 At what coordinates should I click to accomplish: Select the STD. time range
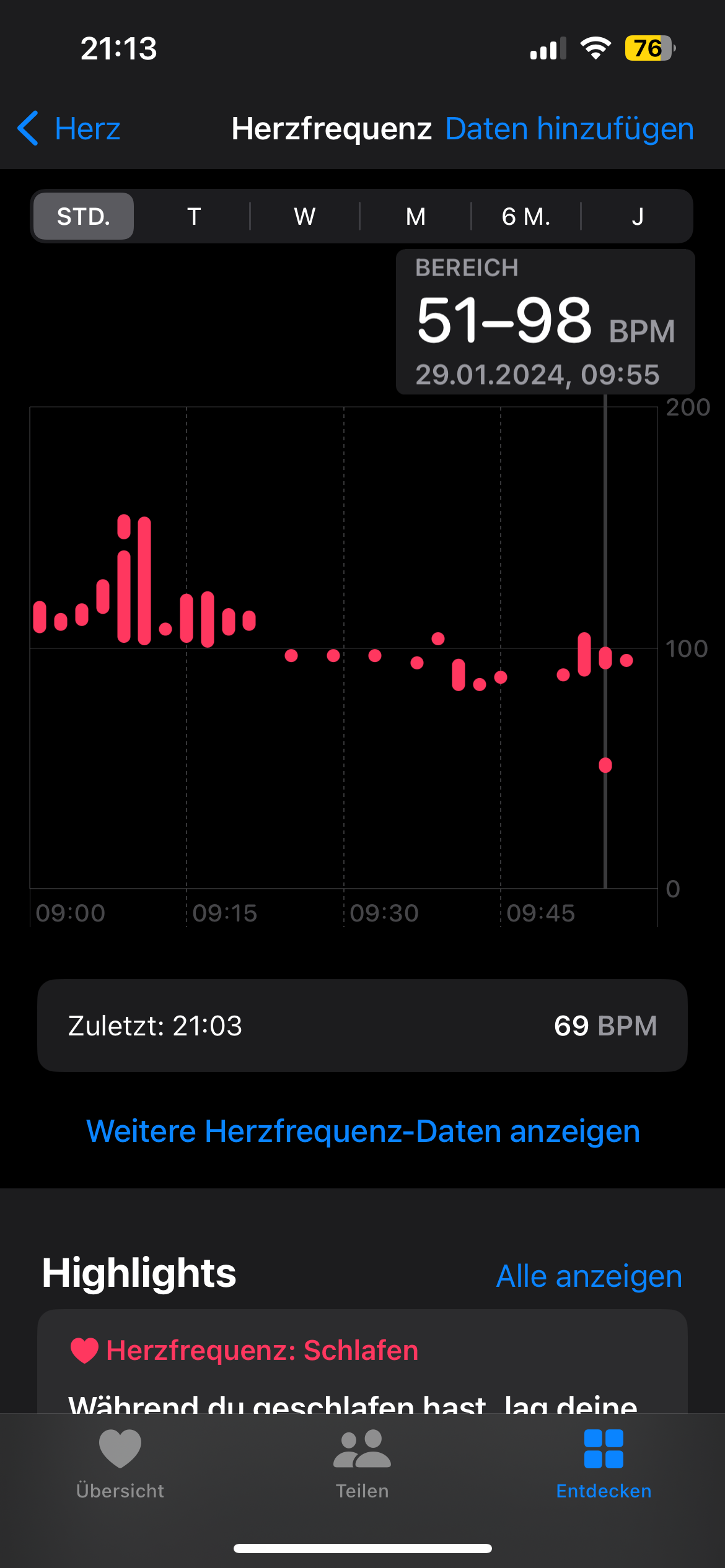(x=84, y=217)
